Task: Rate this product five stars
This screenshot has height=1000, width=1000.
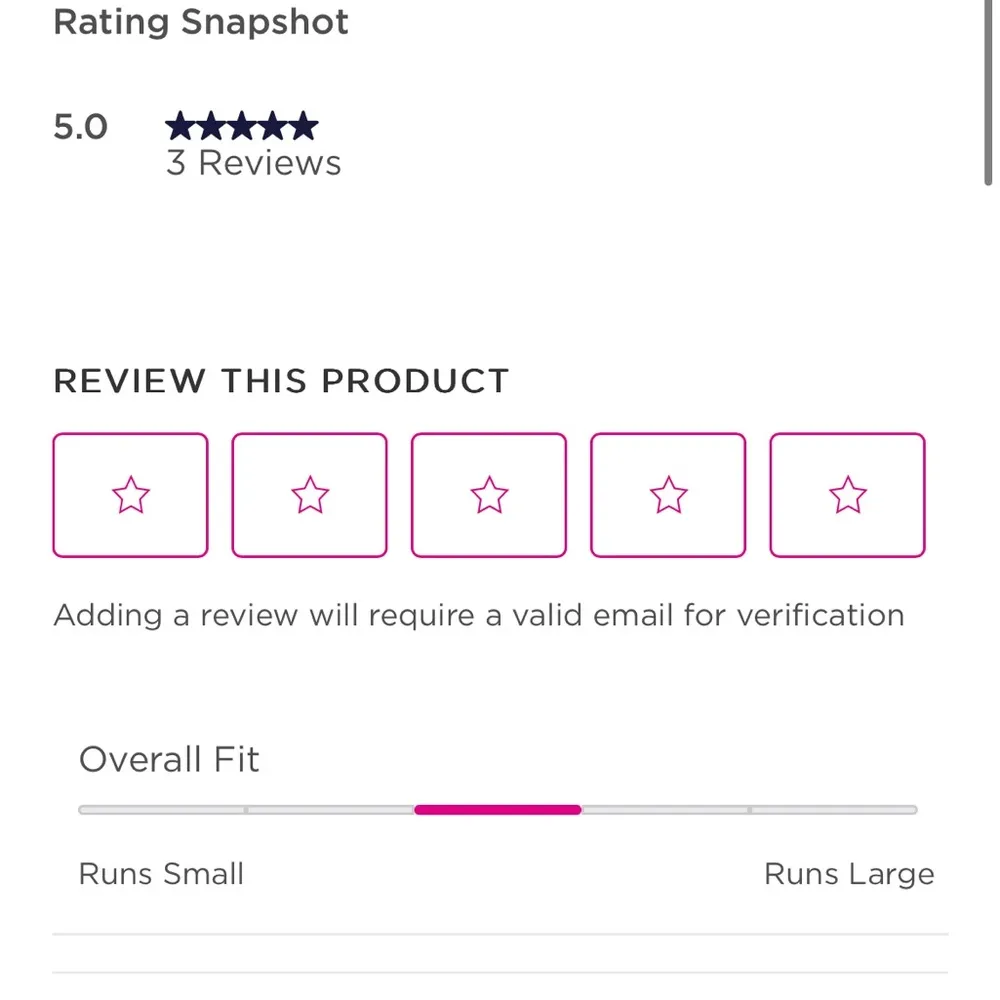Action: tap(847, 495)
